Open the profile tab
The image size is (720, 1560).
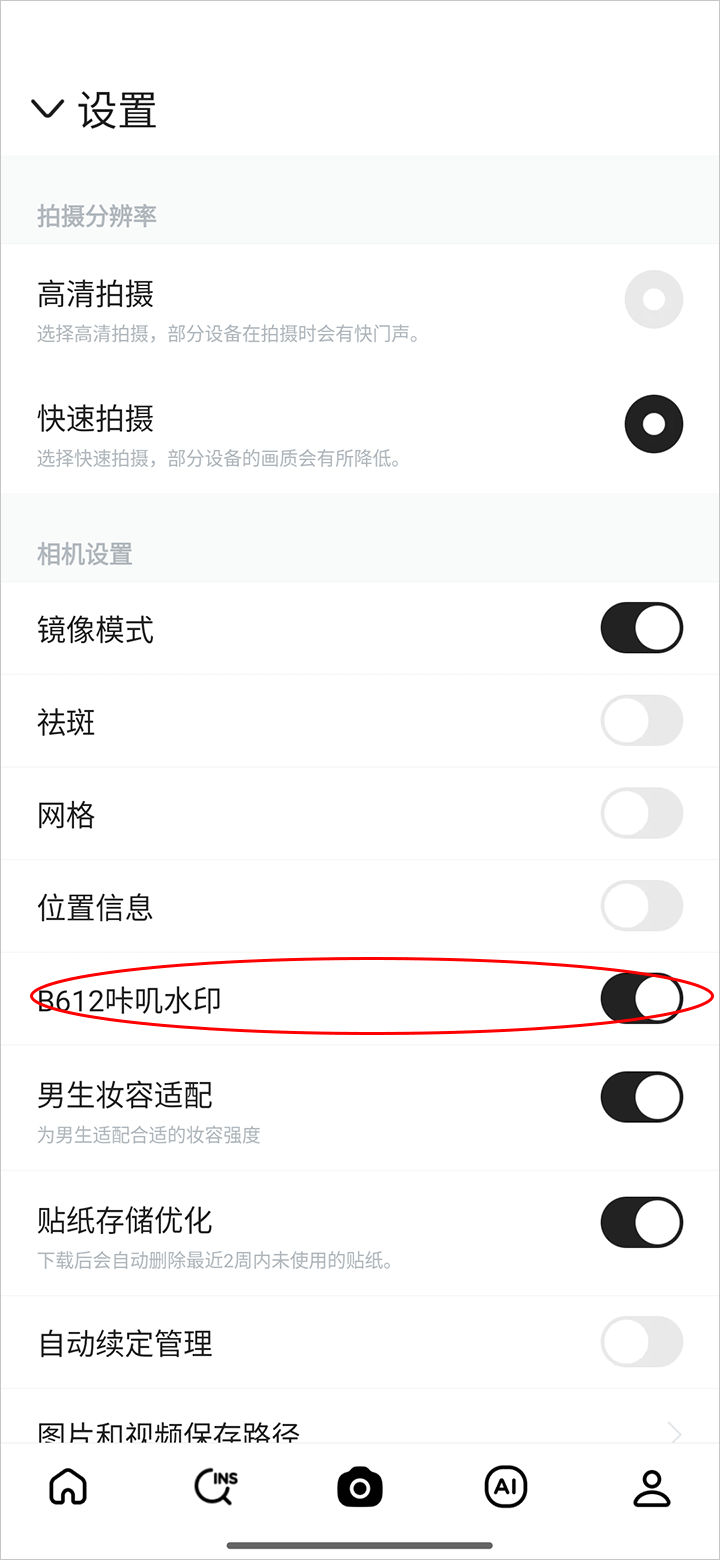[652, 1488]
